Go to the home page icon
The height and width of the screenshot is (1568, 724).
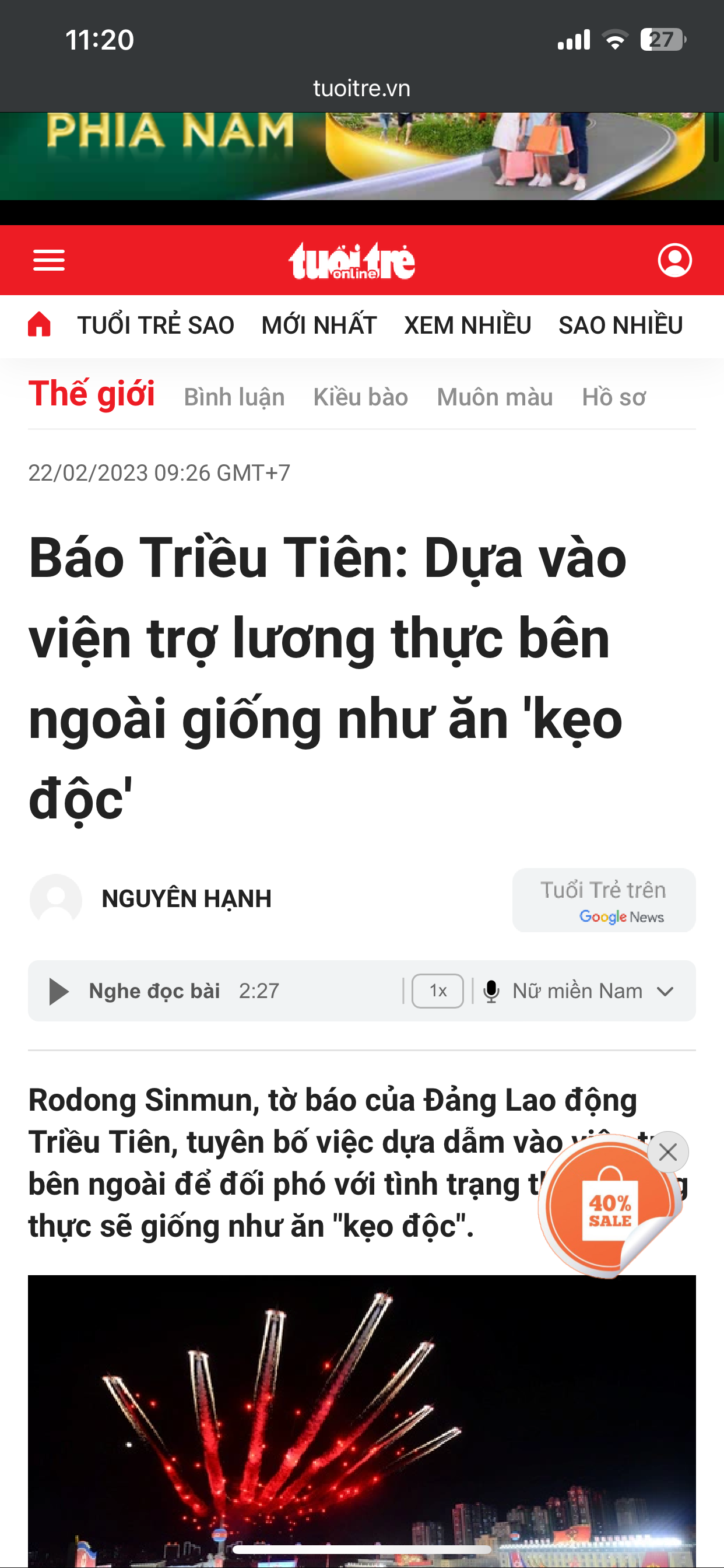[39, 324]
